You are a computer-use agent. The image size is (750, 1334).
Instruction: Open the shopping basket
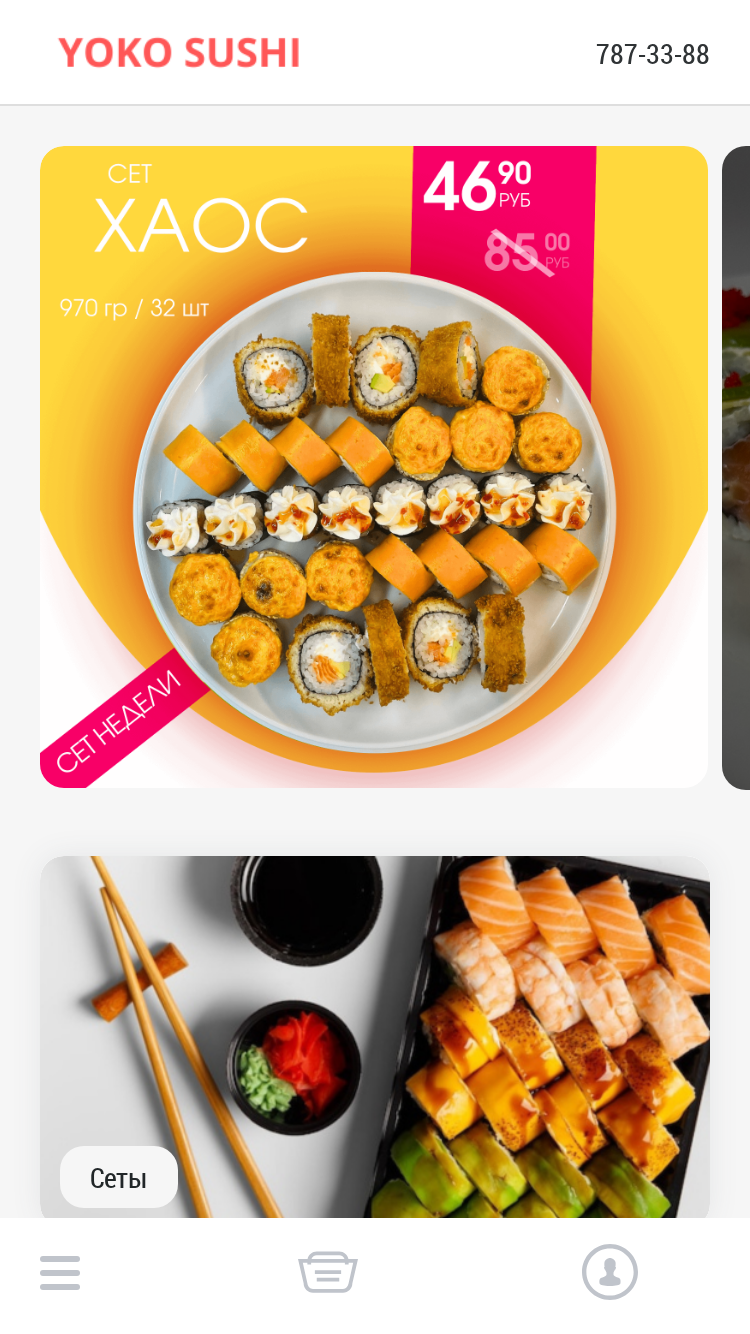tap(328, 1272)
